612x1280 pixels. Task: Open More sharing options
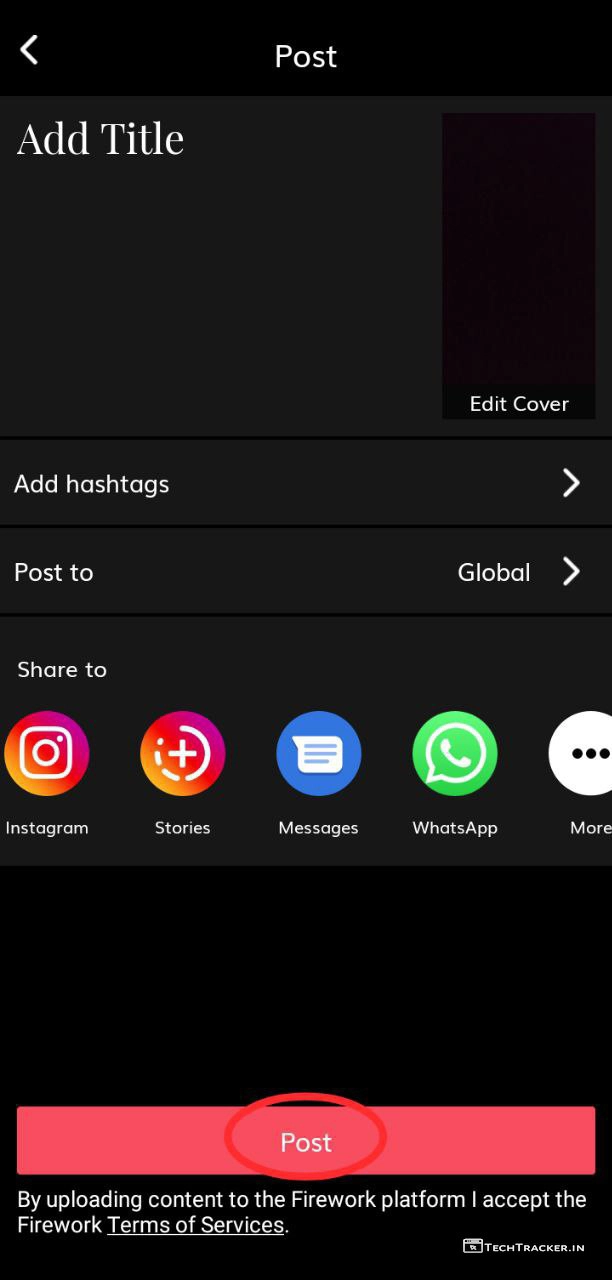(x=586, y=754)
